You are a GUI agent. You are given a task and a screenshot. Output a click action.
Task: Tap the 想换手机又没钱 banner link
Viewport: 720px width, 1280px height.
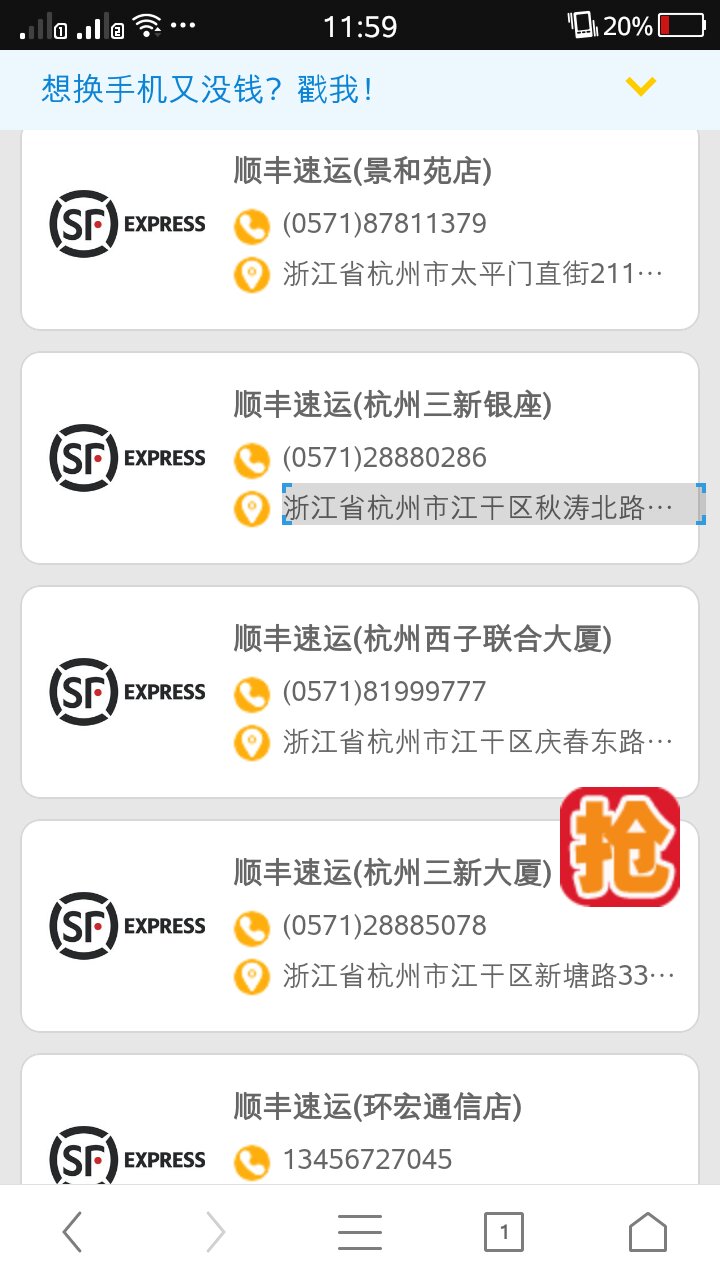(207, 89)
